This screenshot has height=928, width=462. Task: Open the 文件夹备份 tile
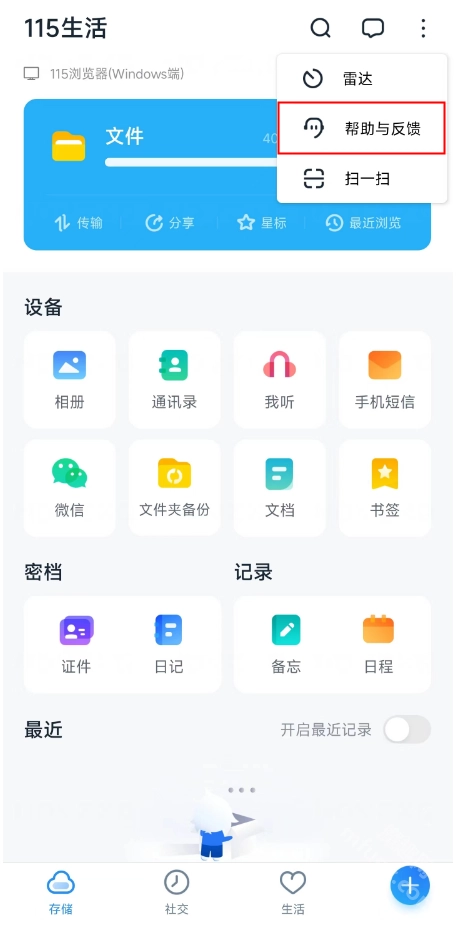point(174,488)
